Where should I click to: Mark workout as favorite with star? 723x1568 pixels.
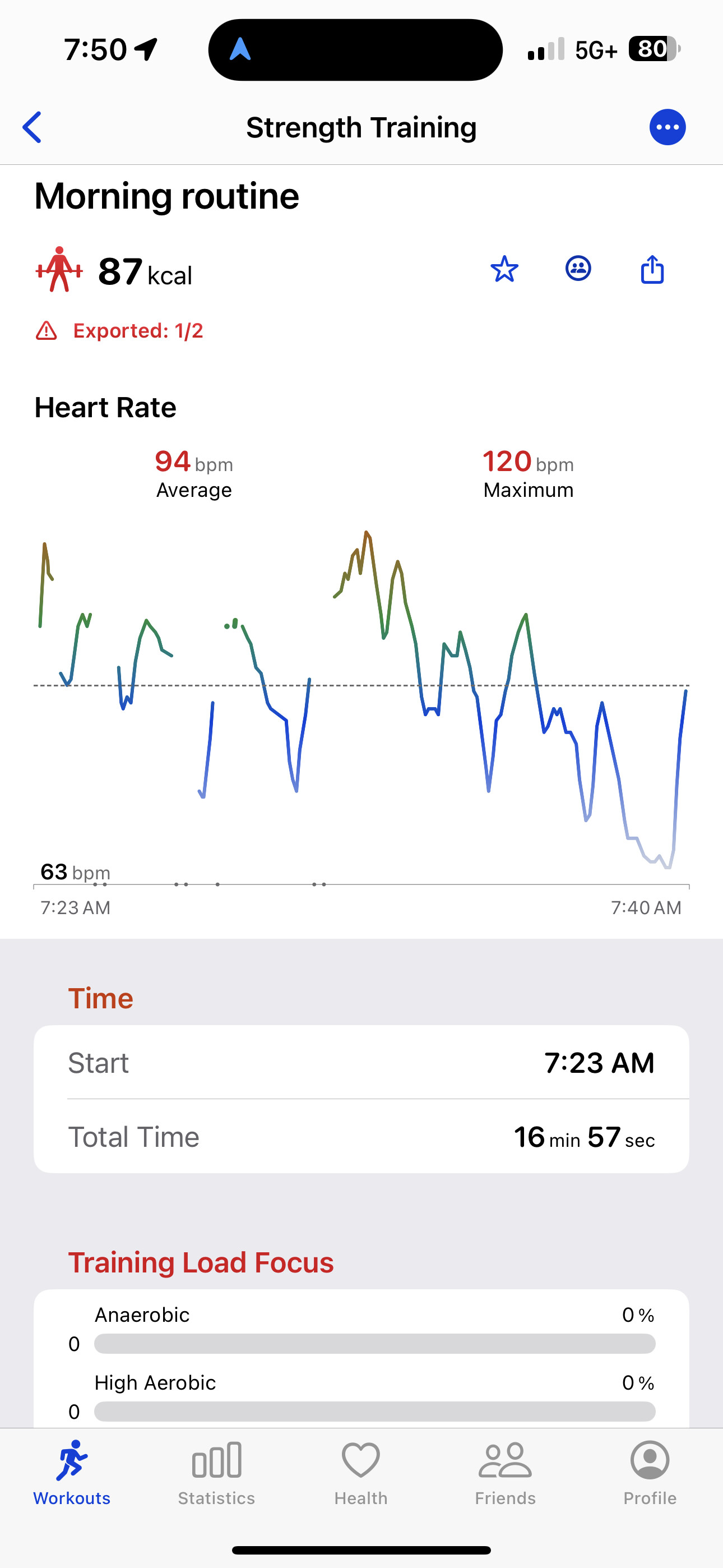[x=504, y=269]
